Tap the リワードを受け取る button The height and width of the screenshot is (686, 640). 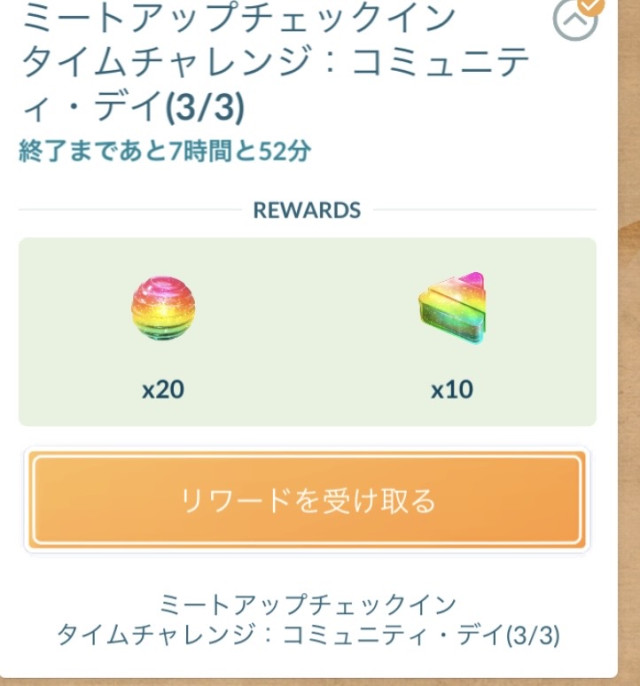click(x=307, y=500)
